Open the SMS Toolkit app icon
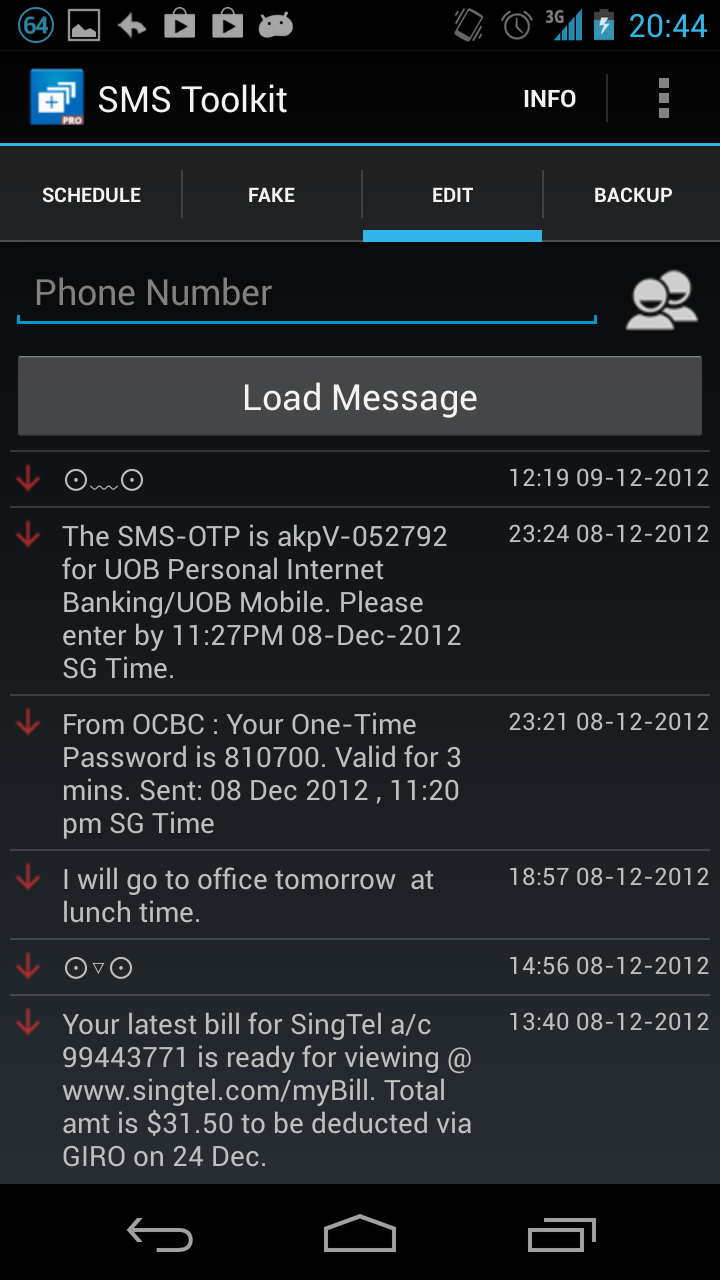This screenshot has width=720, height=1280. coord(54,97)
